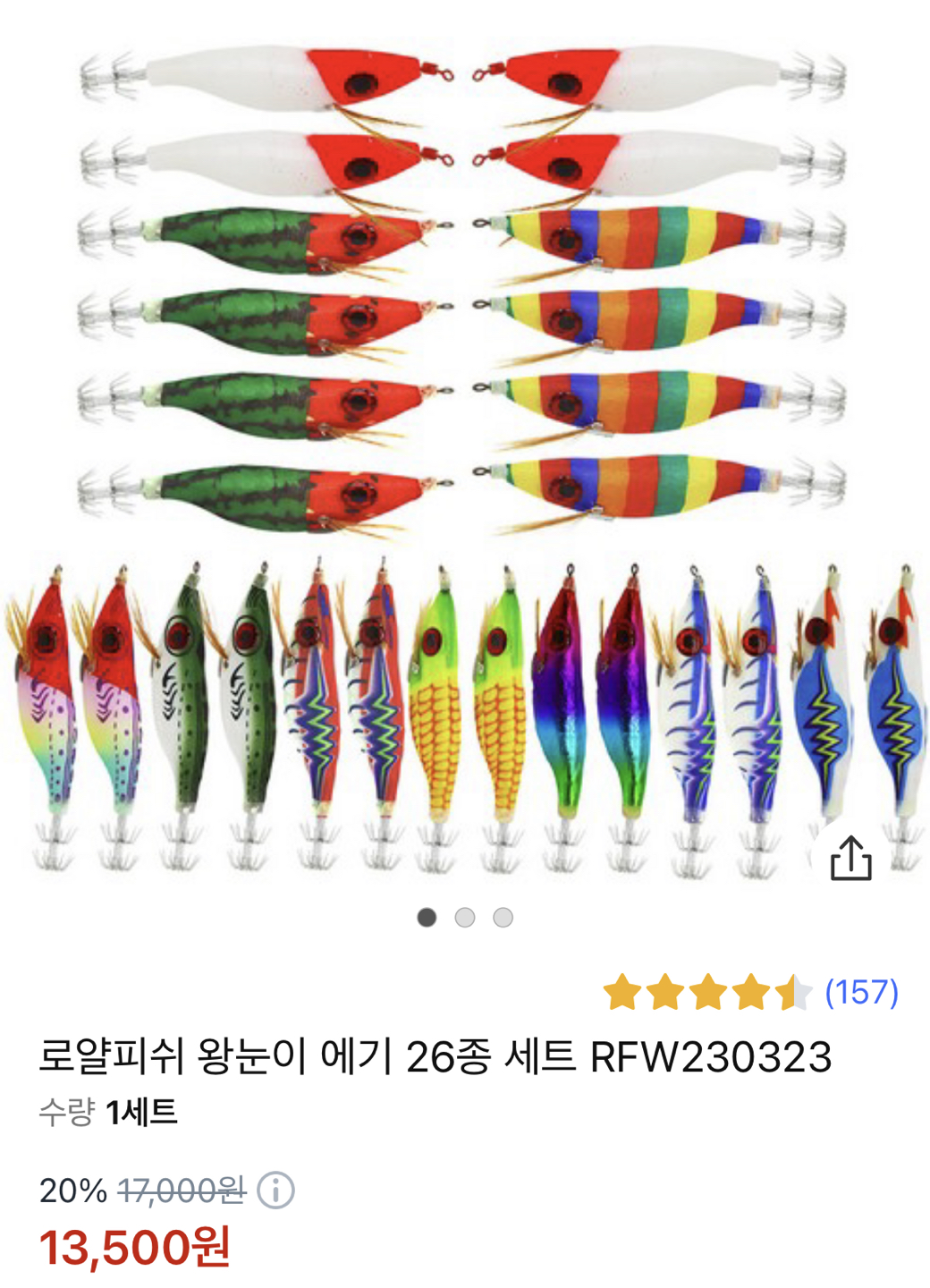Open the price info icon
This screenshot has width=930, height=1288.
pyautogui.click(x=275, y=1191)
